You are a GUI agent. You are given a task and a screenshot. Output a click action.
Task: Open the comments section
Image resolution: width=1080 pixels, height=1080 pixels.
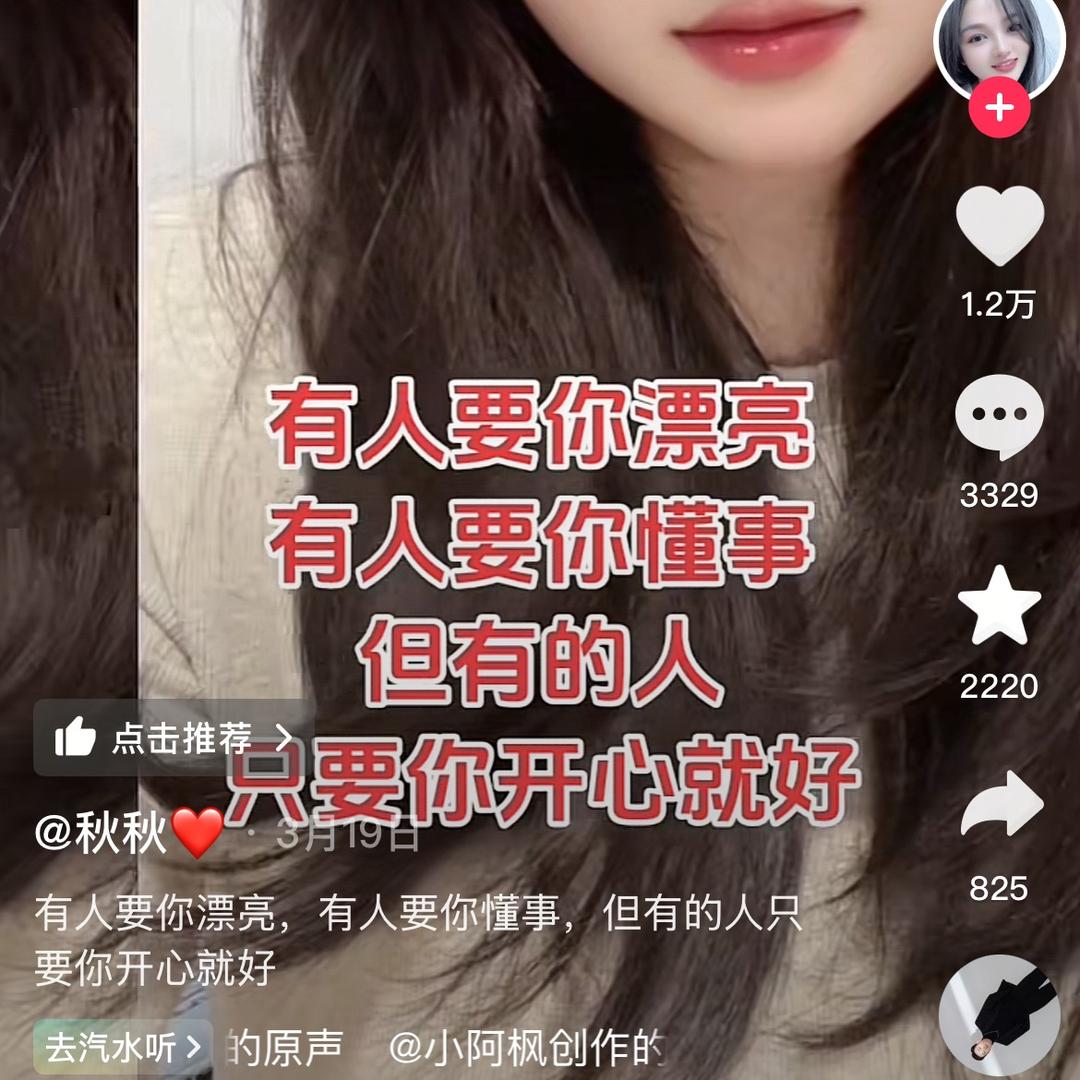click(x=999, y=417)
